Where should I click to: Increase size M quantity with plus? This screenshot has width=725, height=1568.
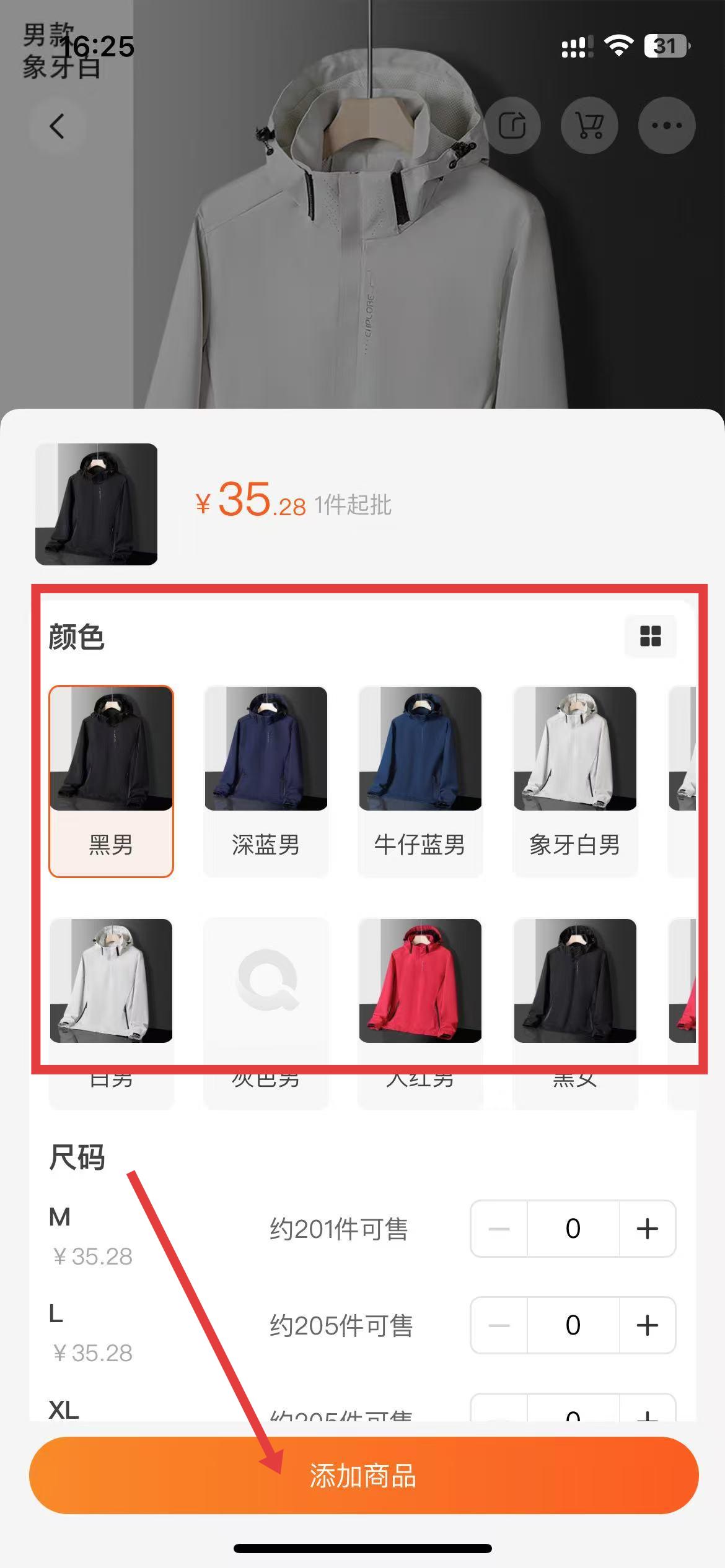coord(647,1229)
